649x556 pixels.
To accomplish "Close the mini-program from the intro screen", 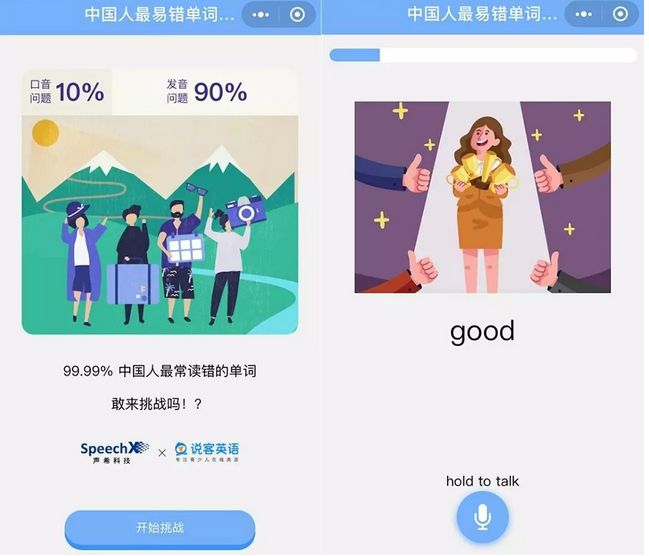I will pyautogui.click(x=297, y=15).
